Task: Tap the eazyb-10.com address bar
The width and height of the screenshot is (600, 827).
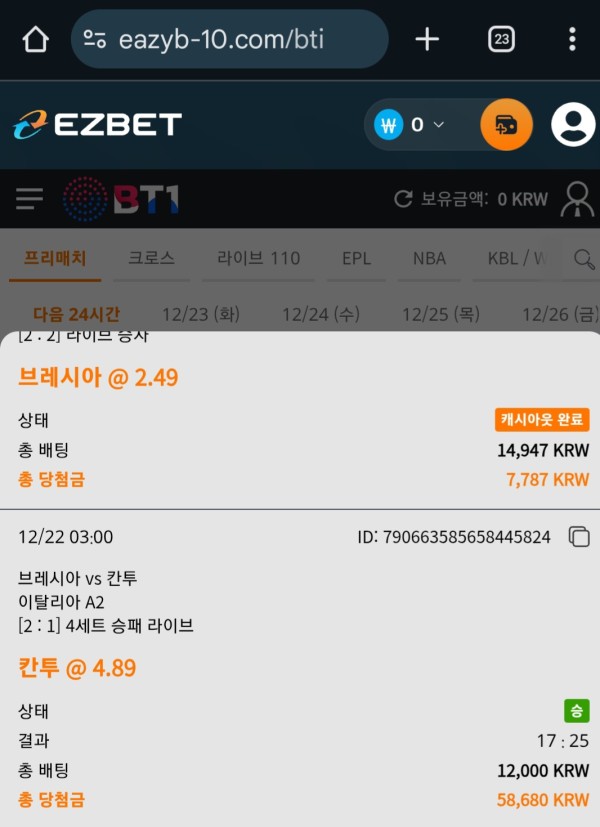Action: pyautogui.click(x=230, y=40)
